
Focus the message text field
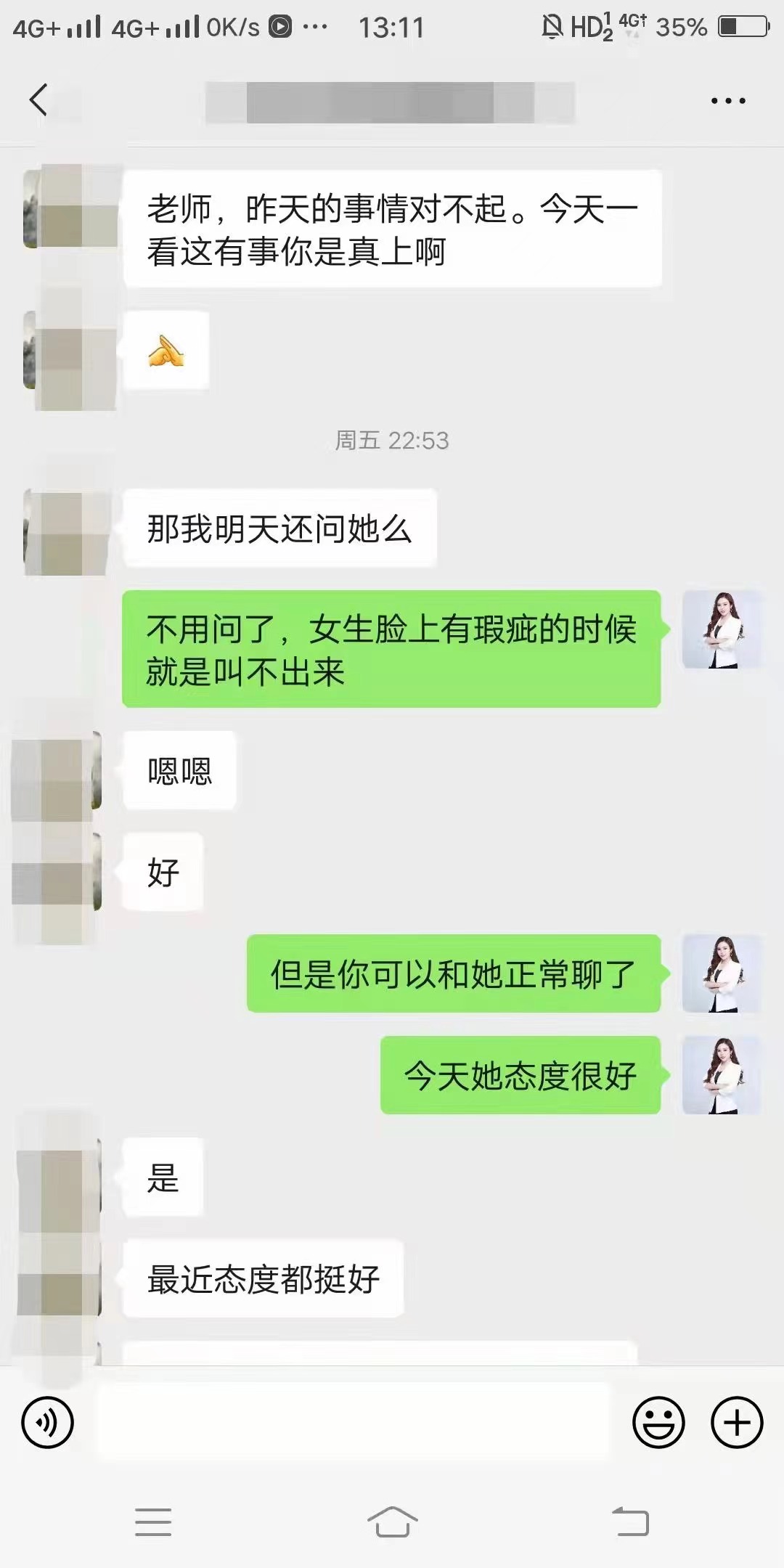(x=352, y=1422)
